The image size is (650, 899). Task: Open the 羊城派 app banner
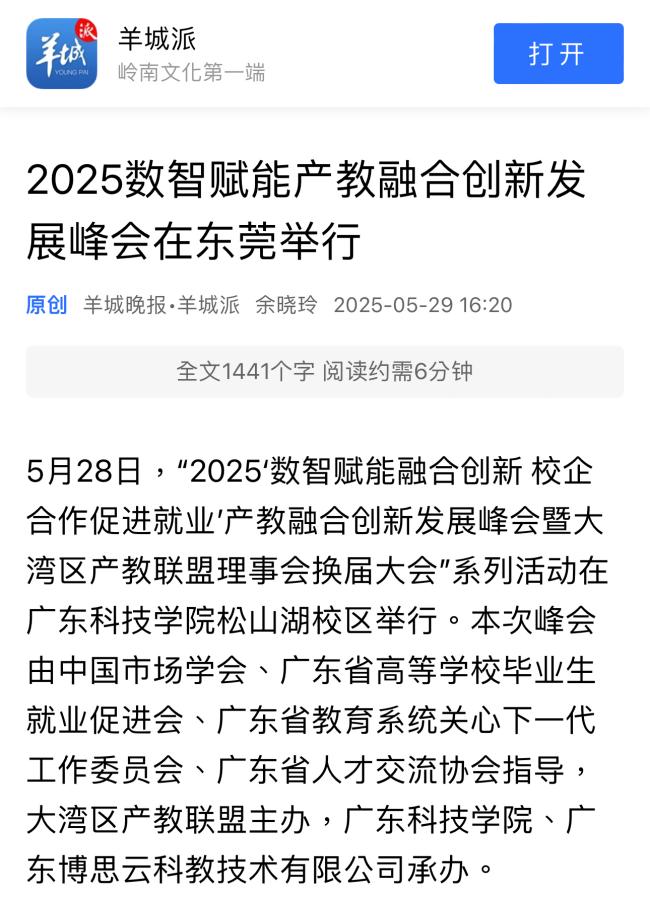coord(190,54)
